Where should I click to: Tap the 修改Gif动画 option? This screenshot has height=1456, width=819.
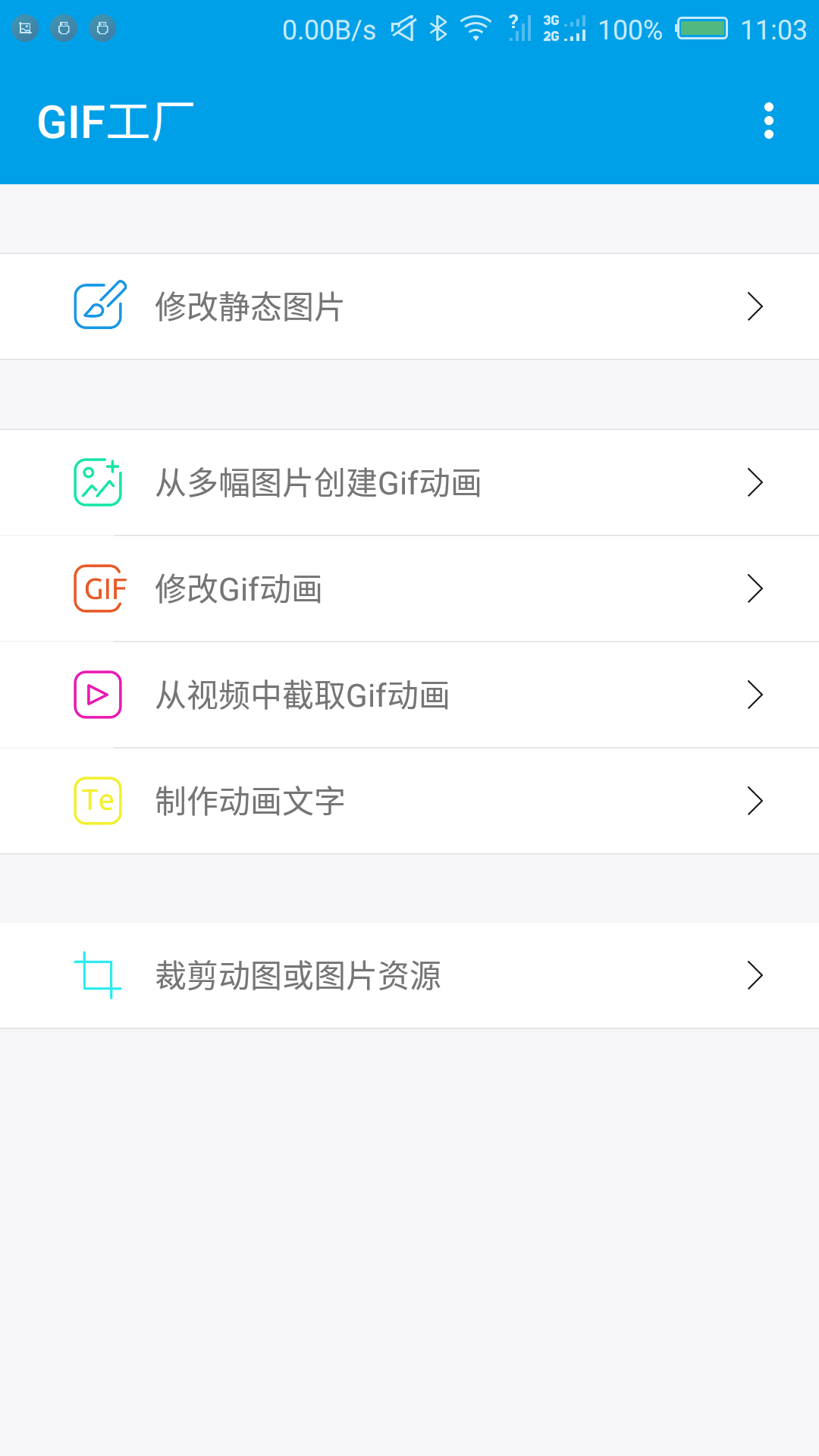239,588
